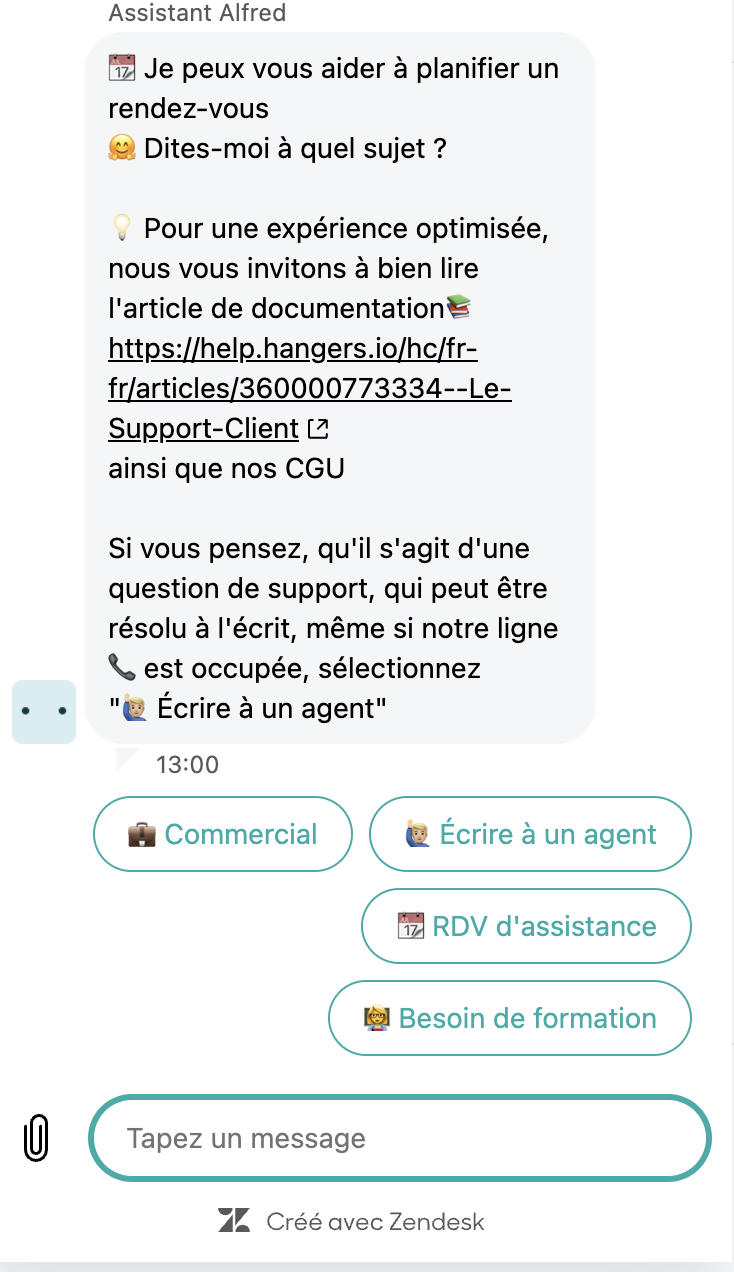Screen dimensions: 734x1272
Task: Pick the RDV d'assistance reply
Action: point(526,926)
